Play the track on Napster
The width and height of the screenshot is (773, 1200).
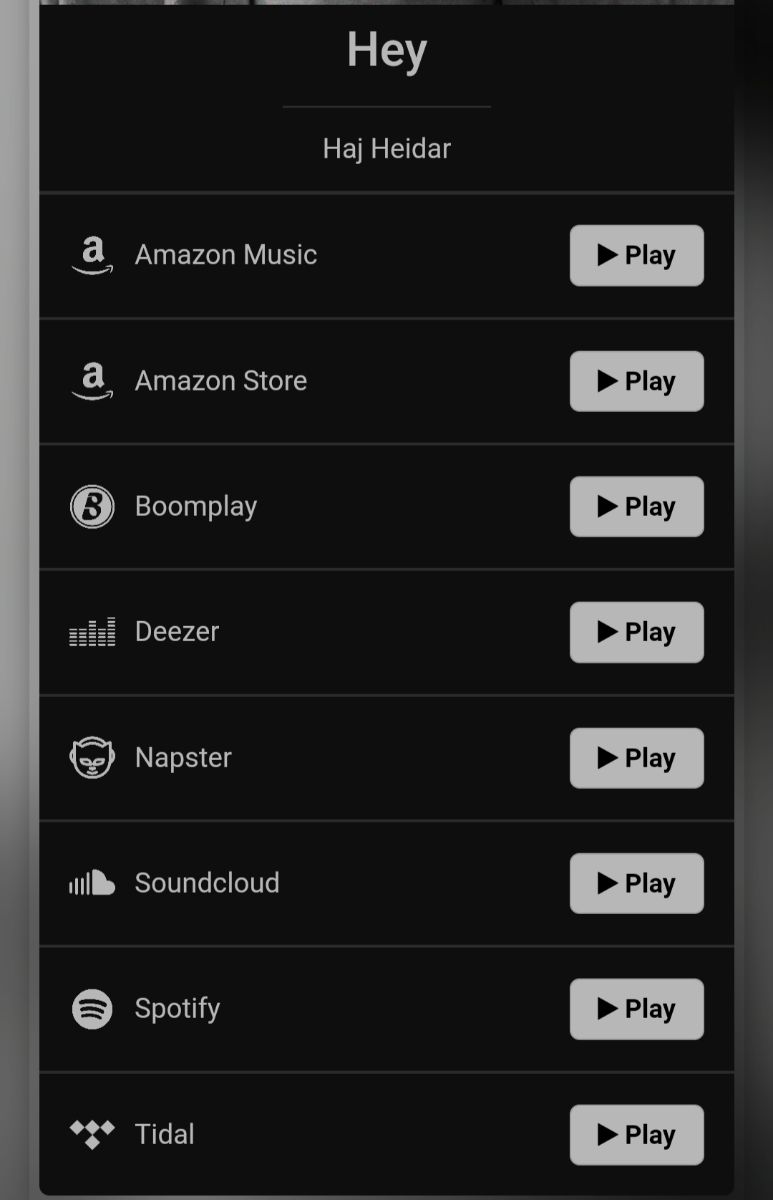[636, 758]
